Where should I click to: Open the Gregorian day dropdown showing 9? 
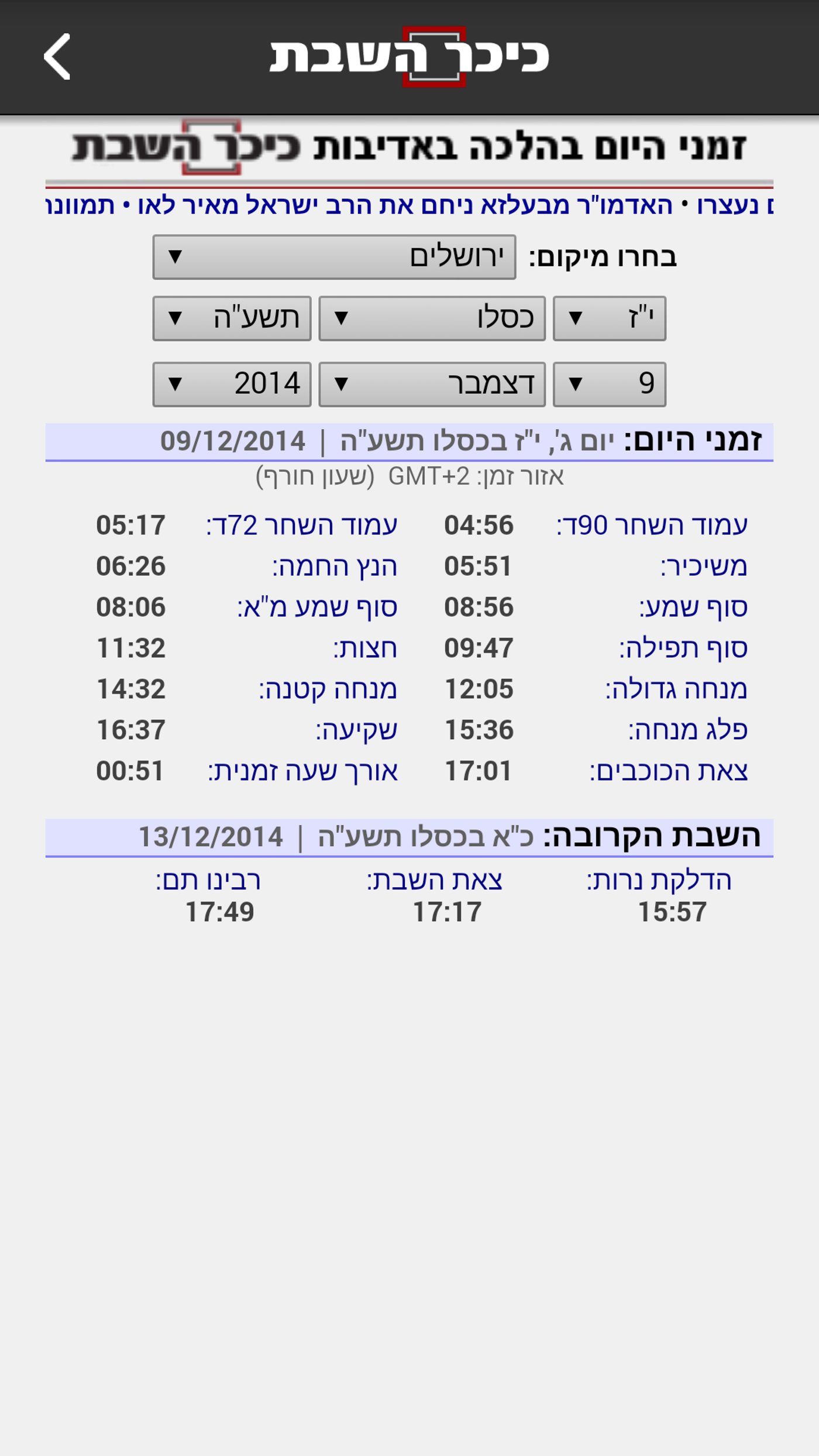[609, 384]
